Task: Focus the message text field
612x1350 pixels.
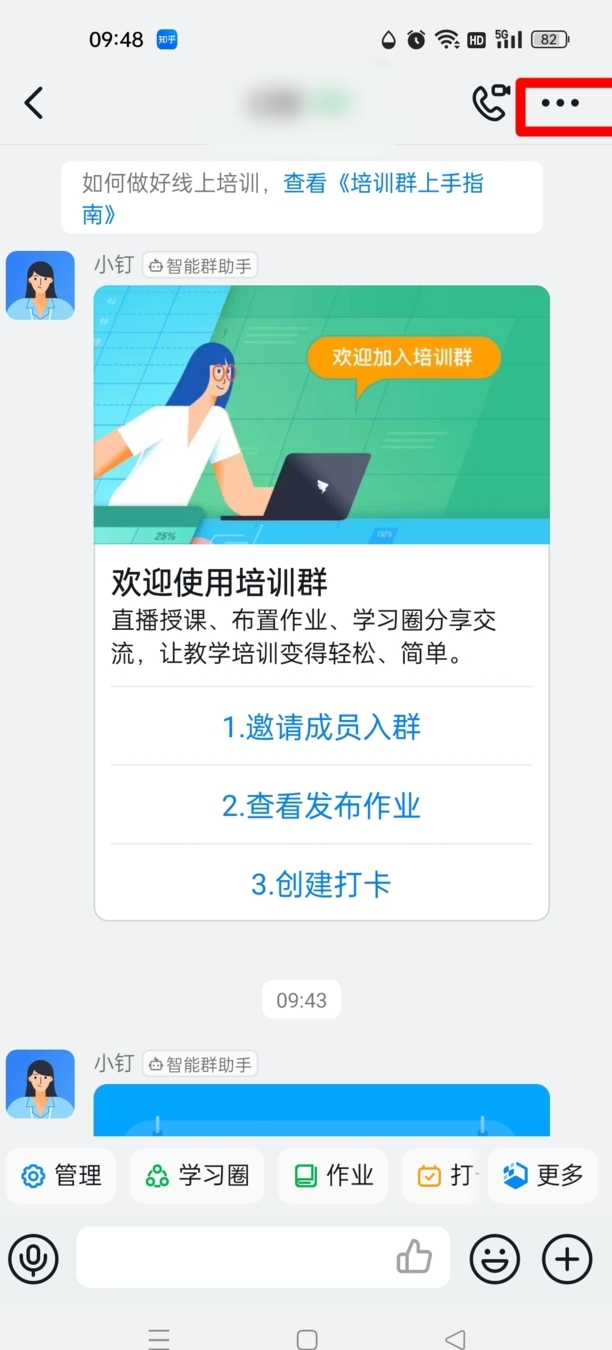Action: [230, 1257]
